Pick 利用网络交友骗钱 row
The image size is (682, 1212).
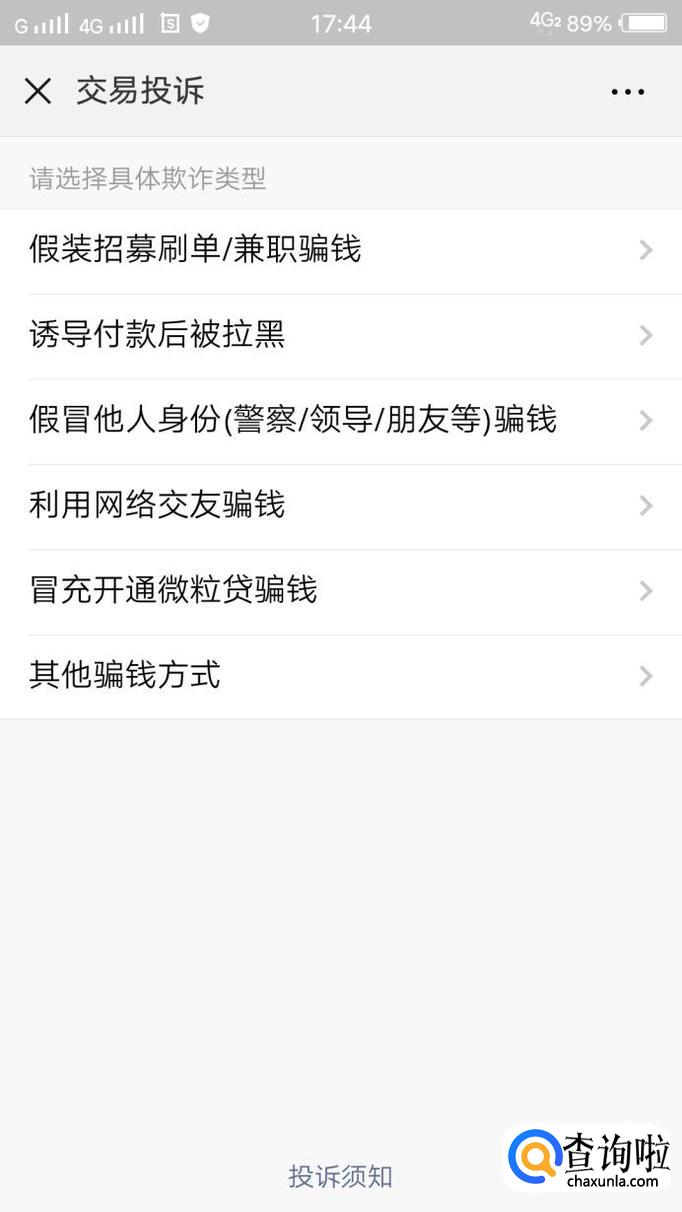[x=340, y=506]
